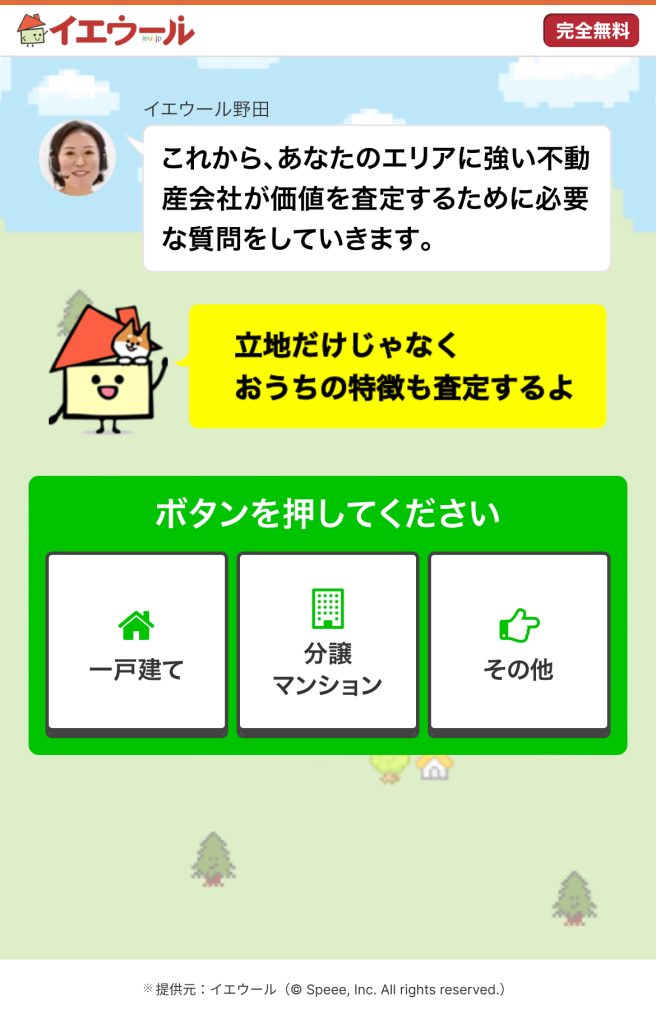The image size is (656, 1024).
Task: Choose 分譲マンション as property type
Action: (328, 643)
